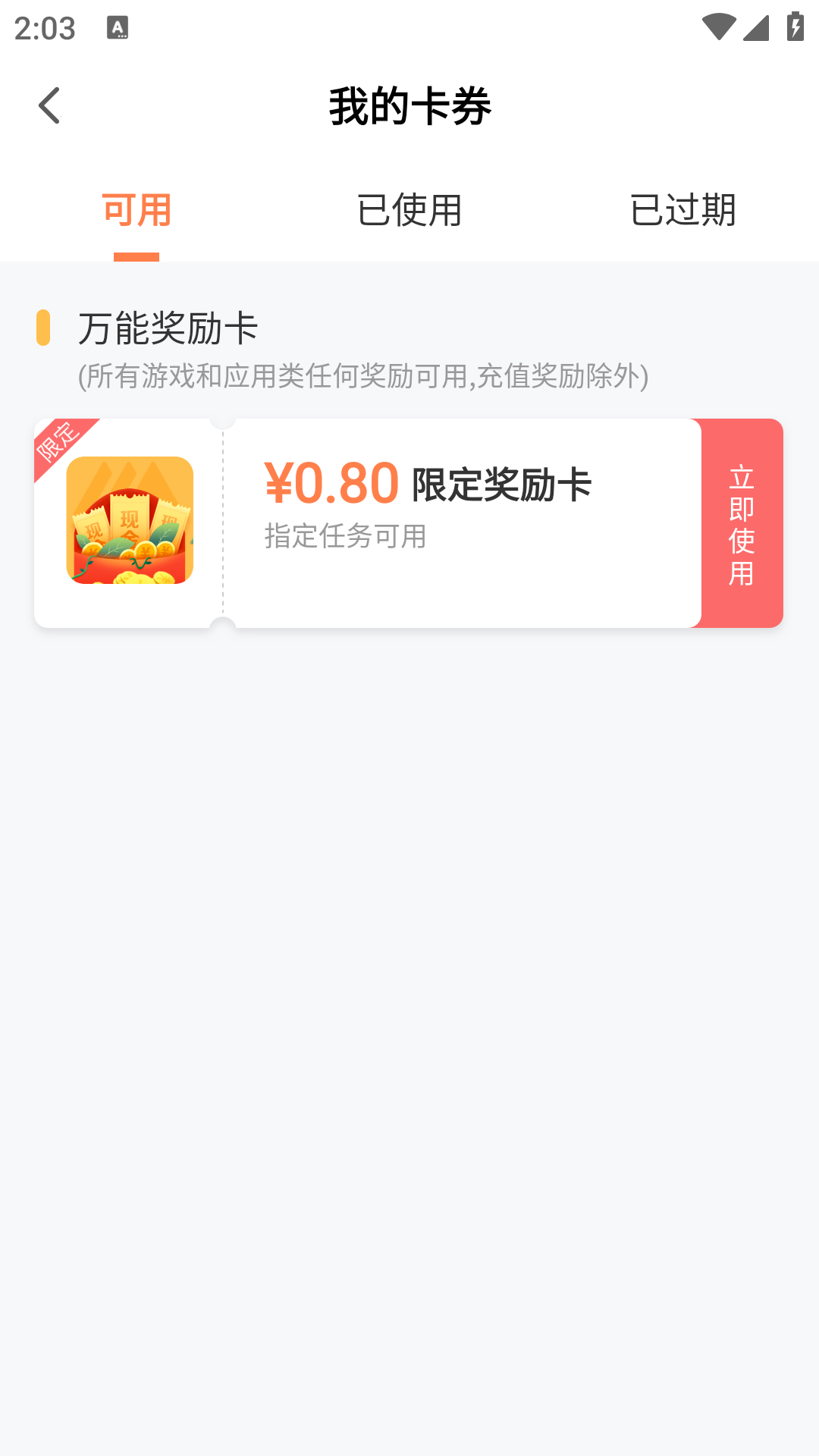The height and width of the screenshot is (1456, 819).
Task: Tap the keyboard 'A' icon in status bar
Action: coord(118,29)
